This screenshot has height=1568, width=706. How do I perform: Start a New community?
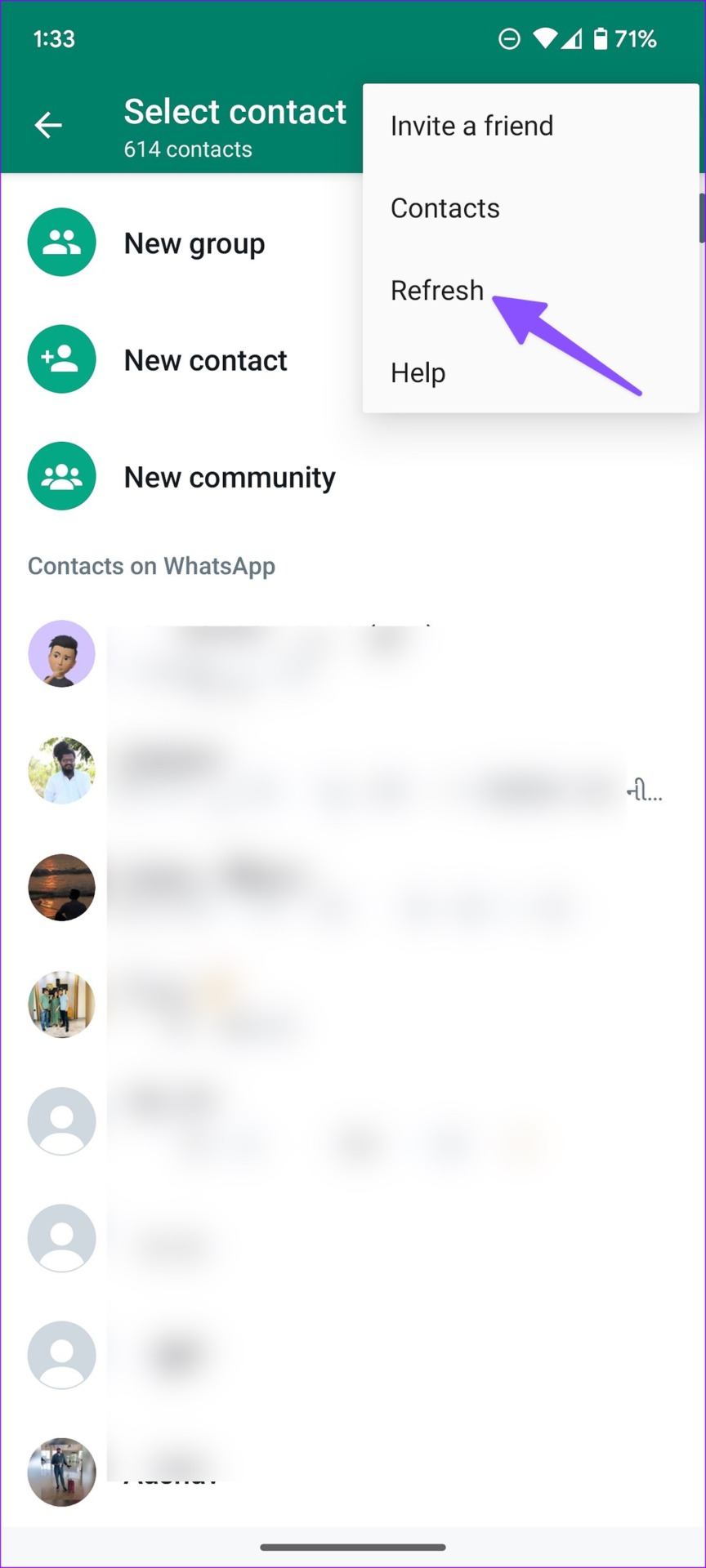click(x=353, y=476)
